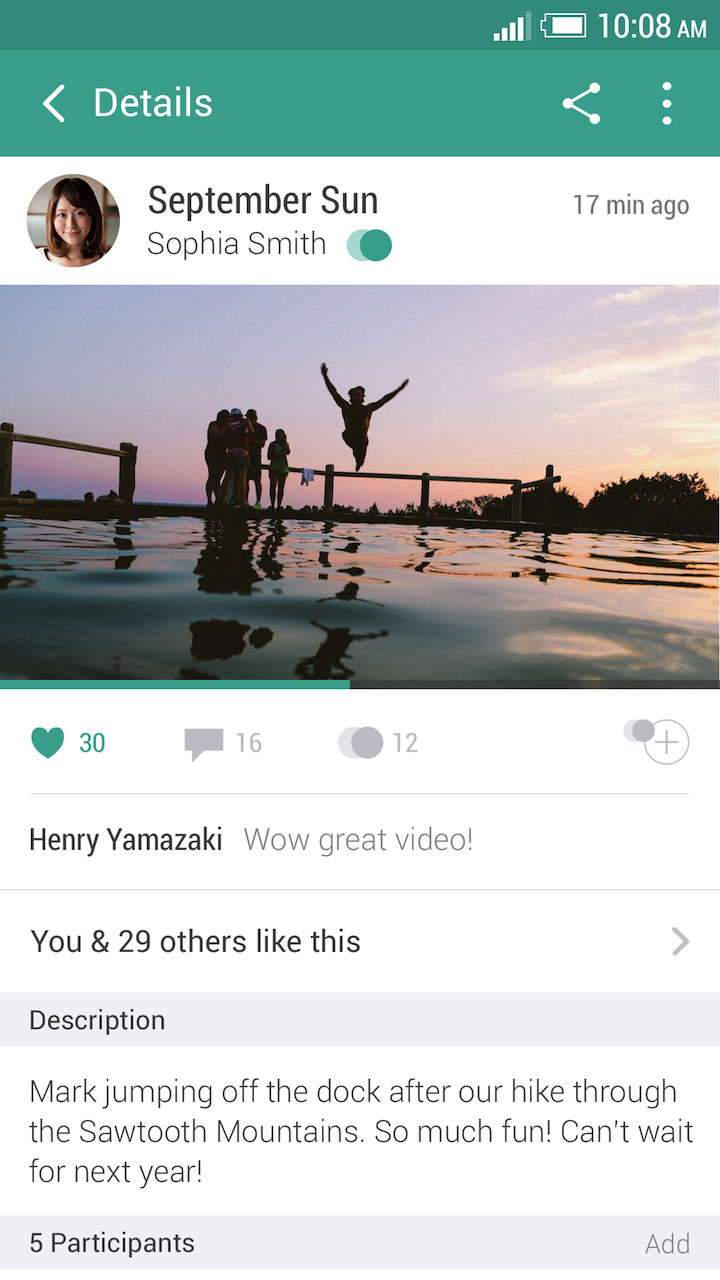Unlike the post with the heart icon
Screen dimensions: 720x1280
click(48, 743)
